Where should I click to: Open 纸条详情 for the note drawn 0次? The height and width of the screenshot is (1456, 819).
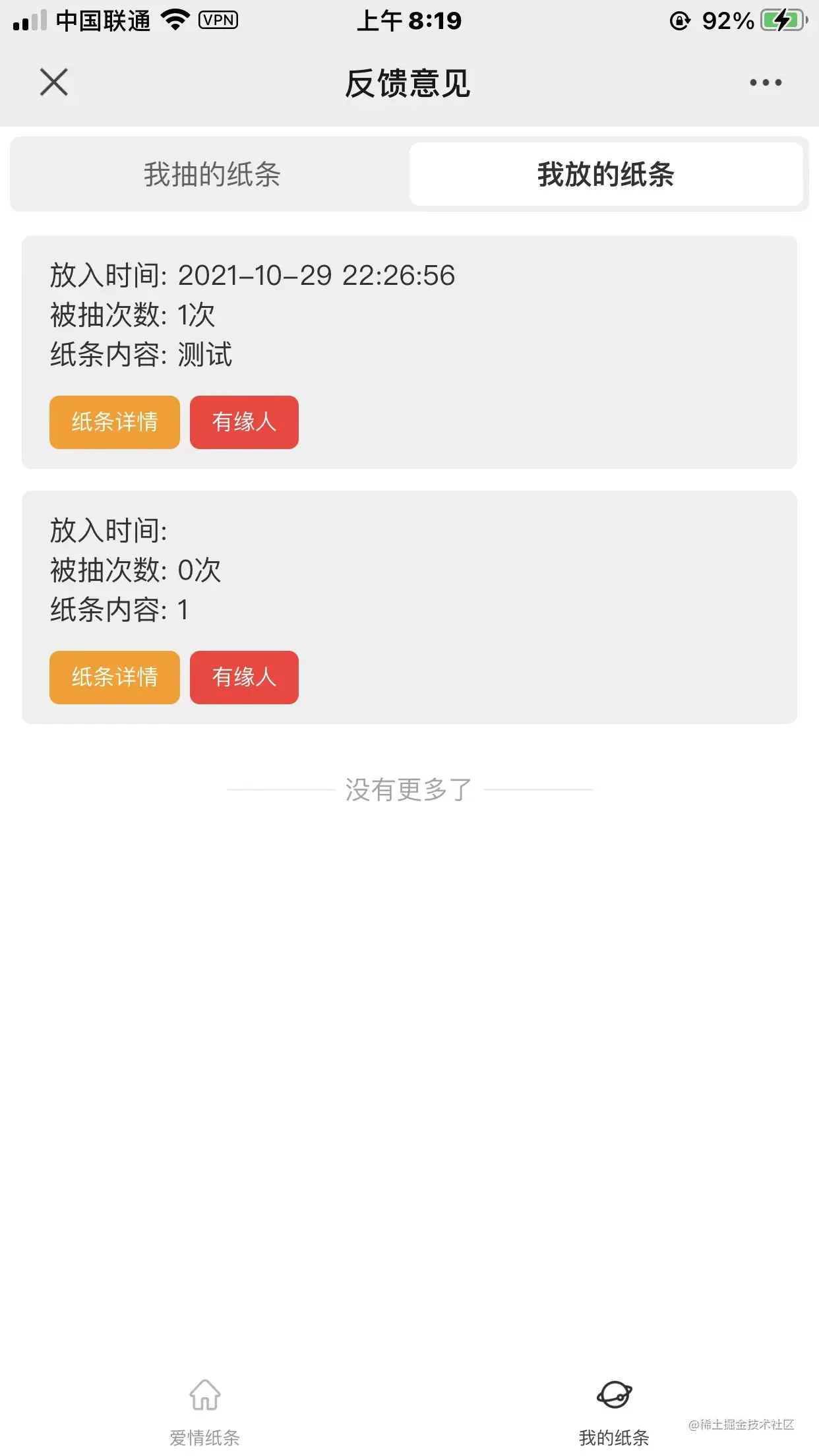pyautogui.click(x=115, y=677)
